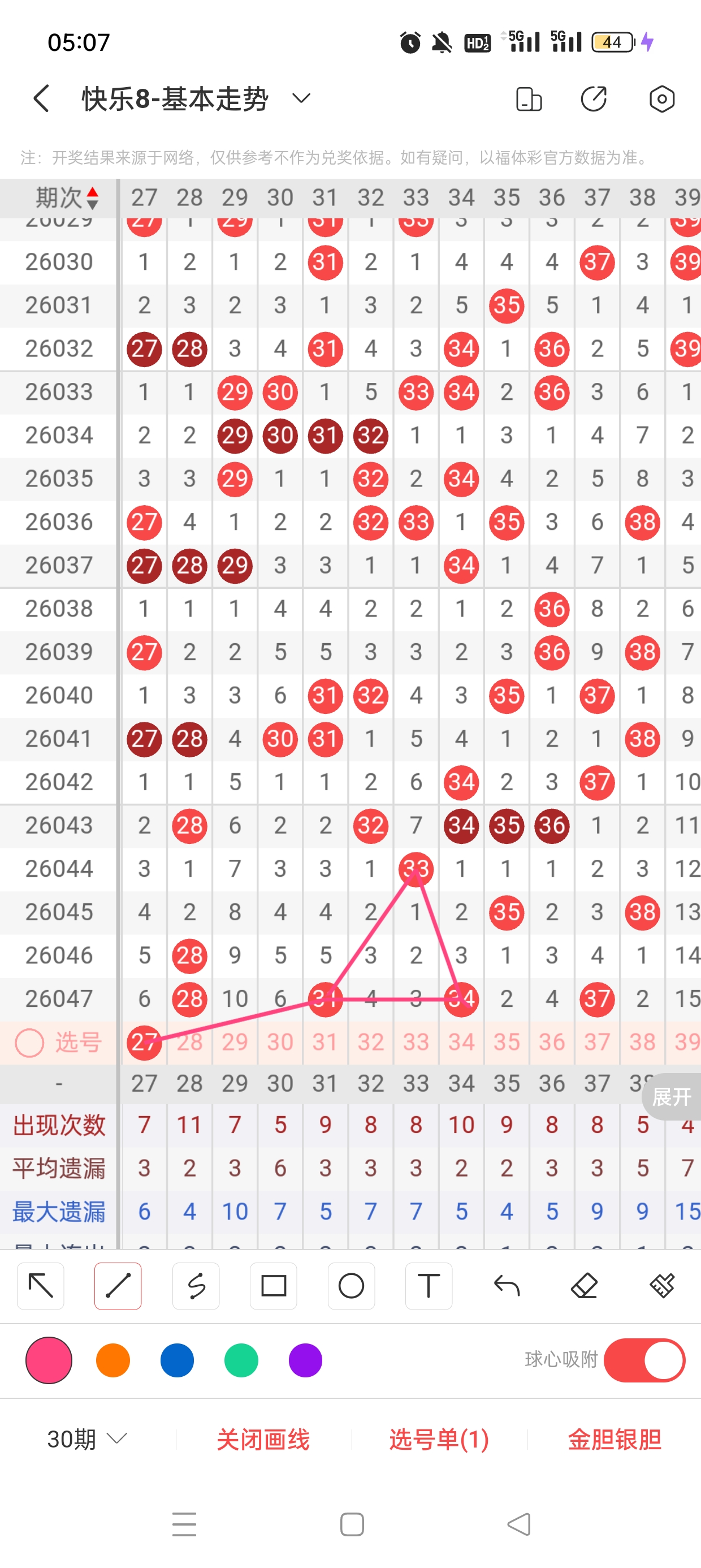The width and height of the screenshot is (701, 1568).
Task: Choose the text annotation tool
Action: pos(429,1286)
